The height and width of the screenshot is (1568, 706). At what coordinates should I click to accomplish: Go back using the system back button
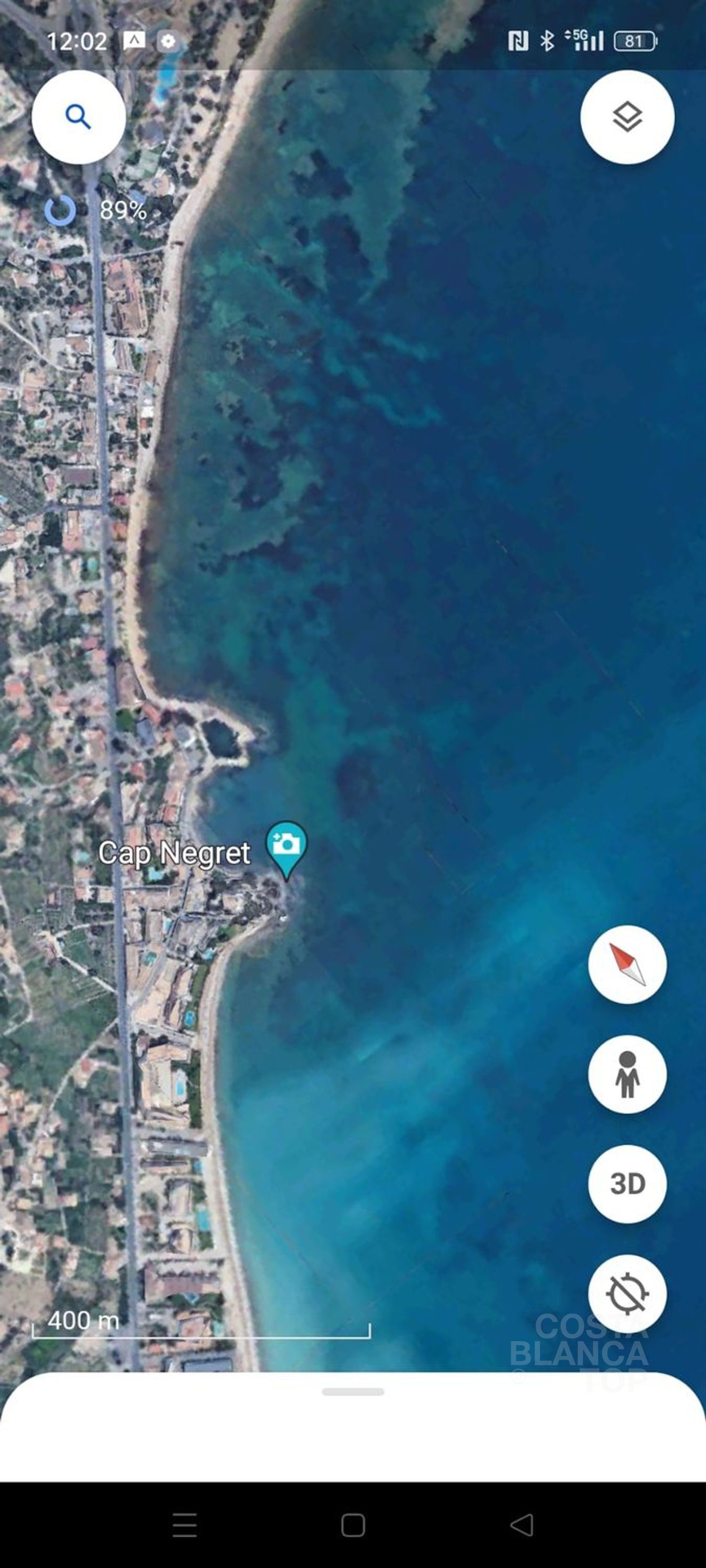(x=521, y=1525)
